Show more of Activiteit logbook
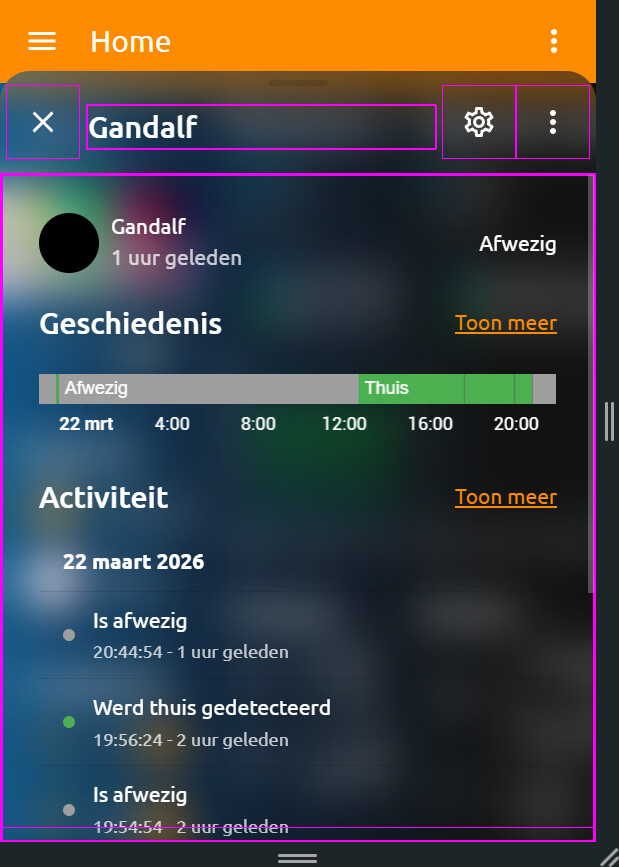The image size is (619, 867). (505, 497)
